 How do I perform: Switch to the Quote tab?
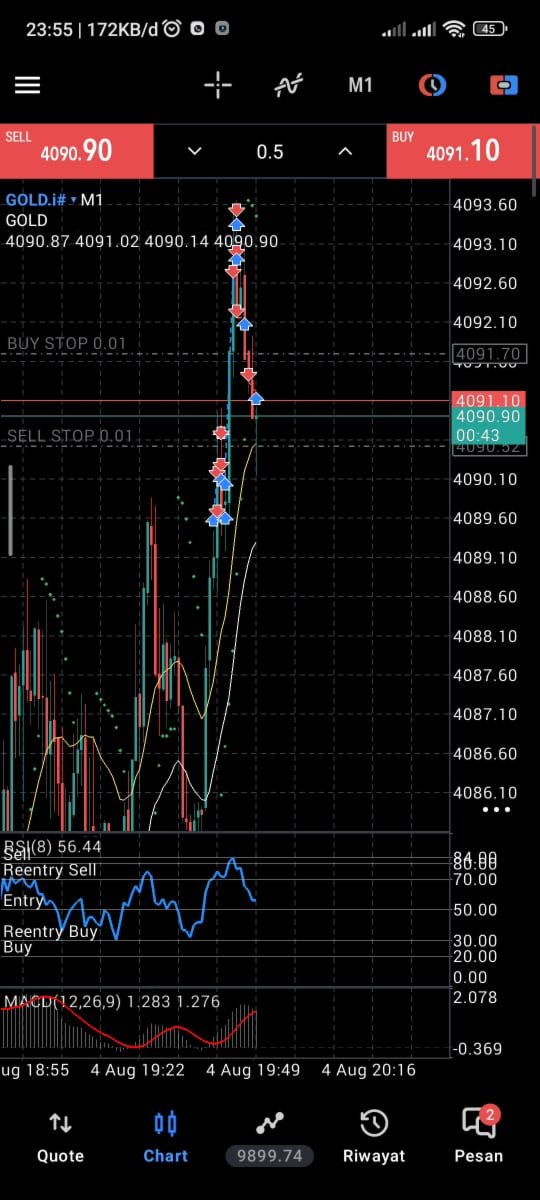click(x=60, y=1137)
